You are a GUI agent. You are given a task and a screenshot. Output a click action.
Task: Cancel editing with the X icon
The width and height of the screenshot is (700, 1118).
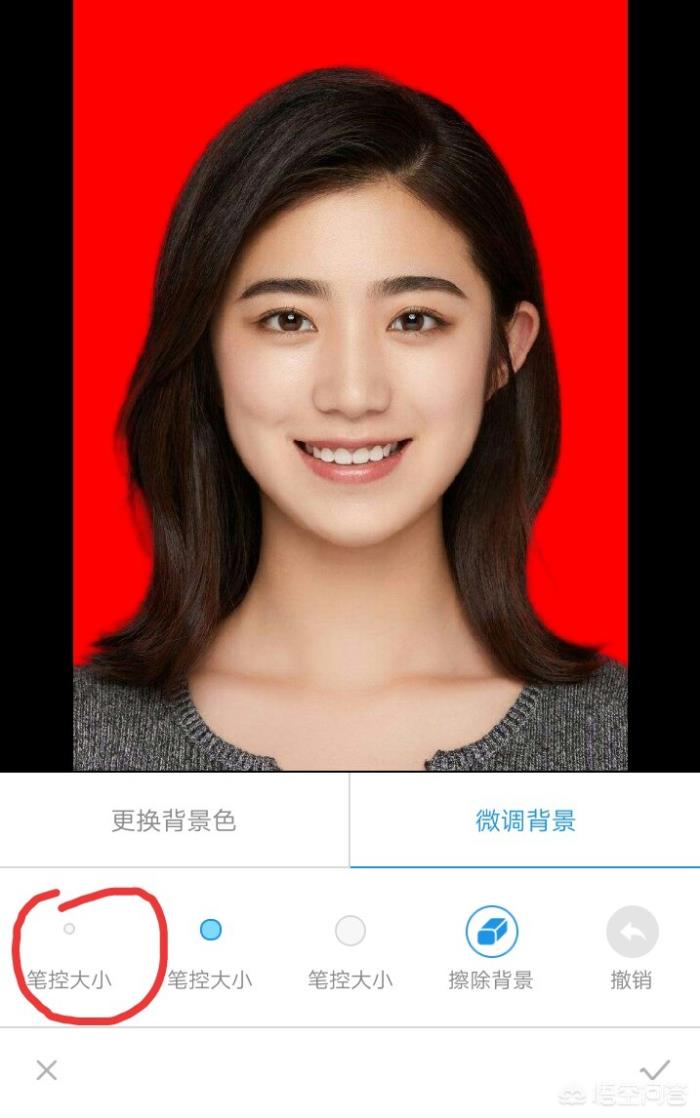click(x=46, y=1071)
